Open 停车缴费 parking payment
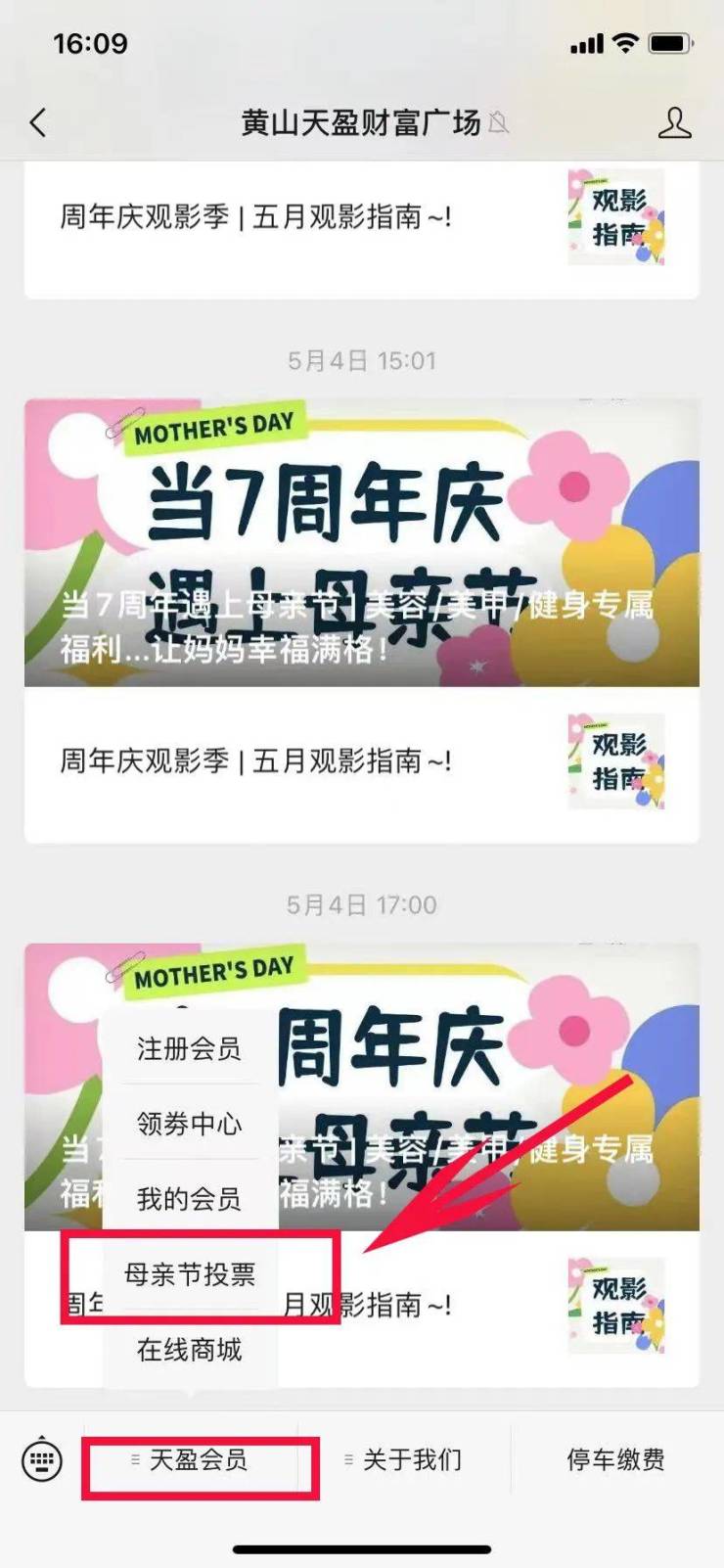 [615, 1460]
